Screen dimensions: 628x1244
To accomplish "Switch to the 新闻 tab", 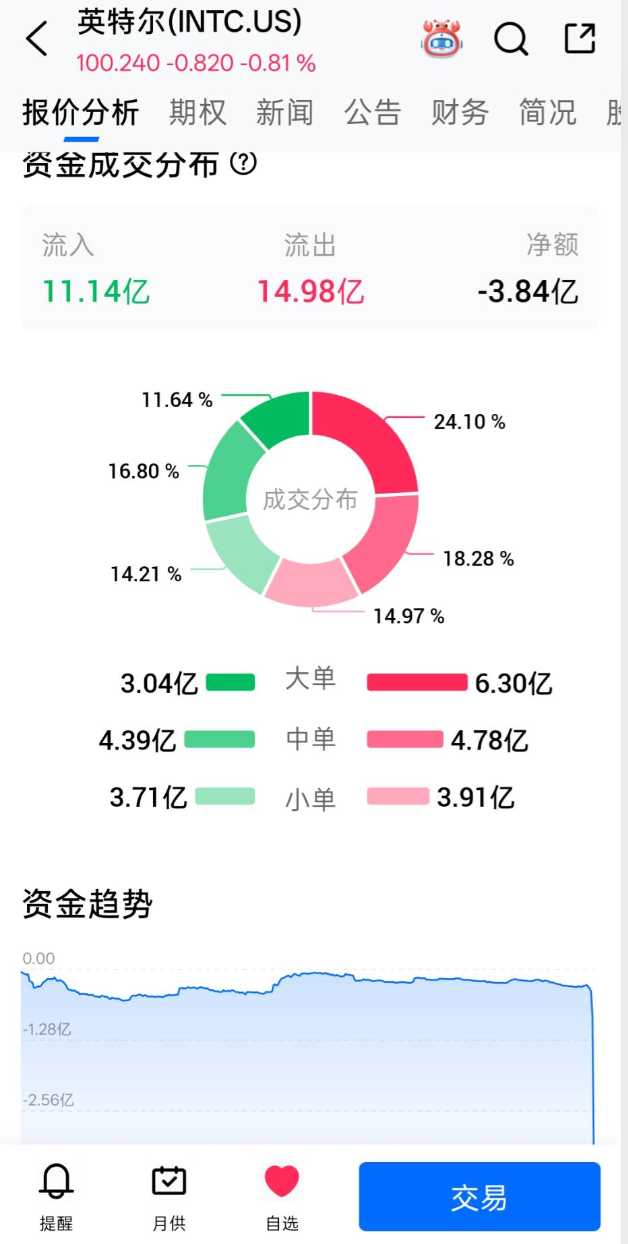I will 285,112.
